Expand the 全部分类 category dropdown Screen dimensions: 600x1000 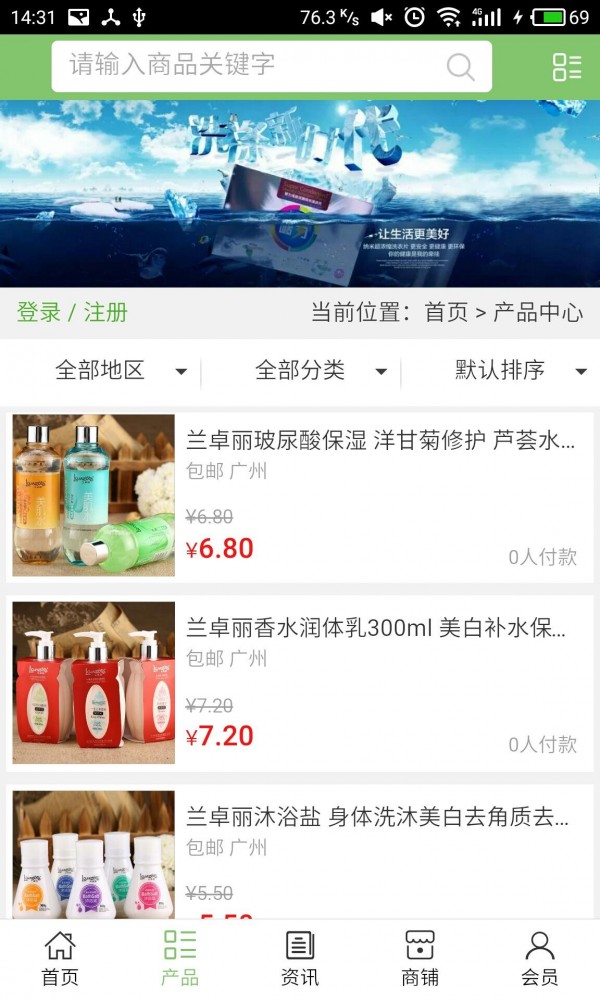coord(320,371)
